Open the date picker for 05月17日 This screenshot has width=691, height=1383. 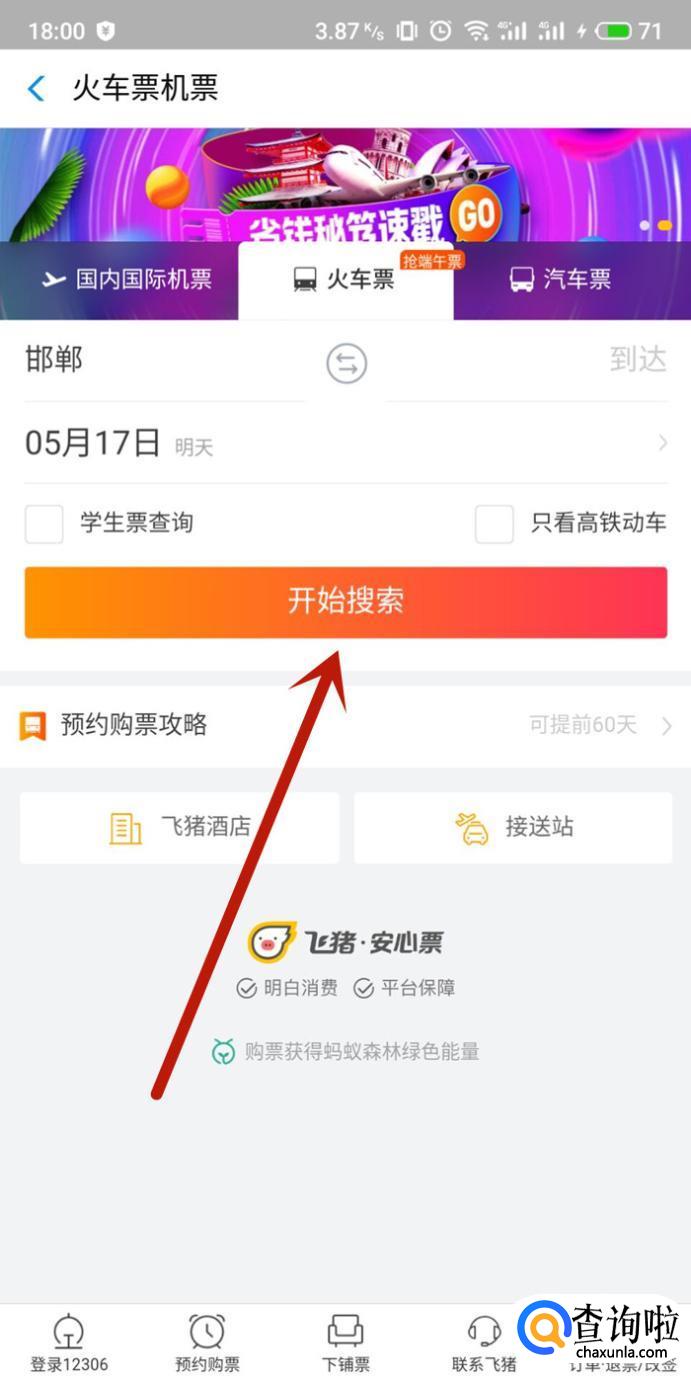click(x=93, y=443)
